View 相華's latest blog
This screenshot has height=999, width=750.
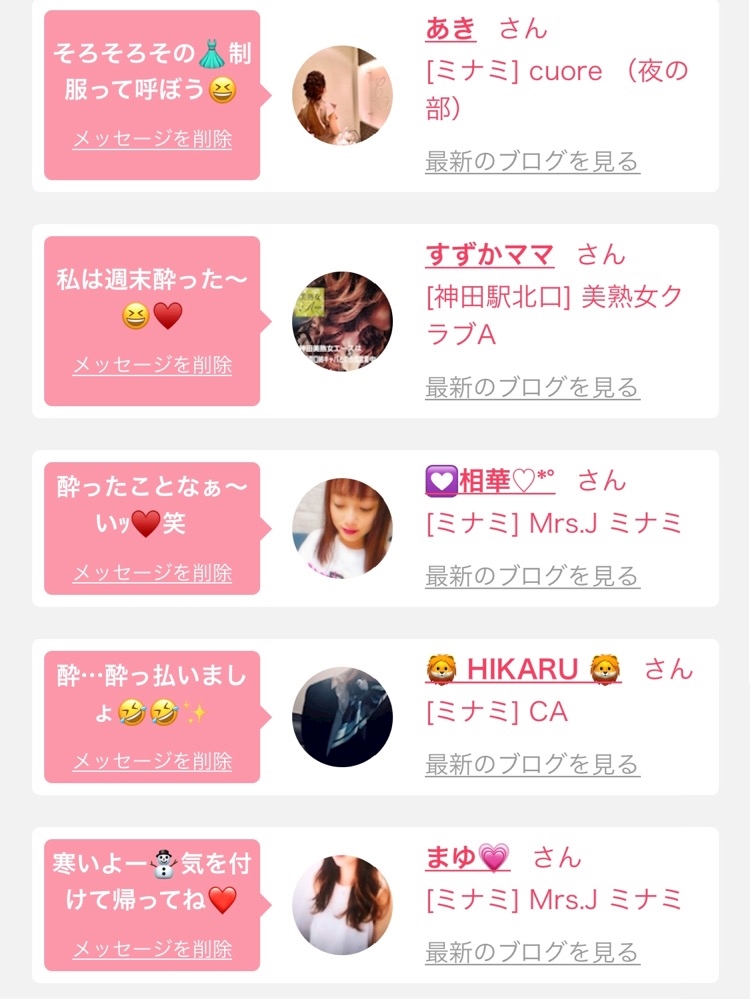click(x=533, y=576)
